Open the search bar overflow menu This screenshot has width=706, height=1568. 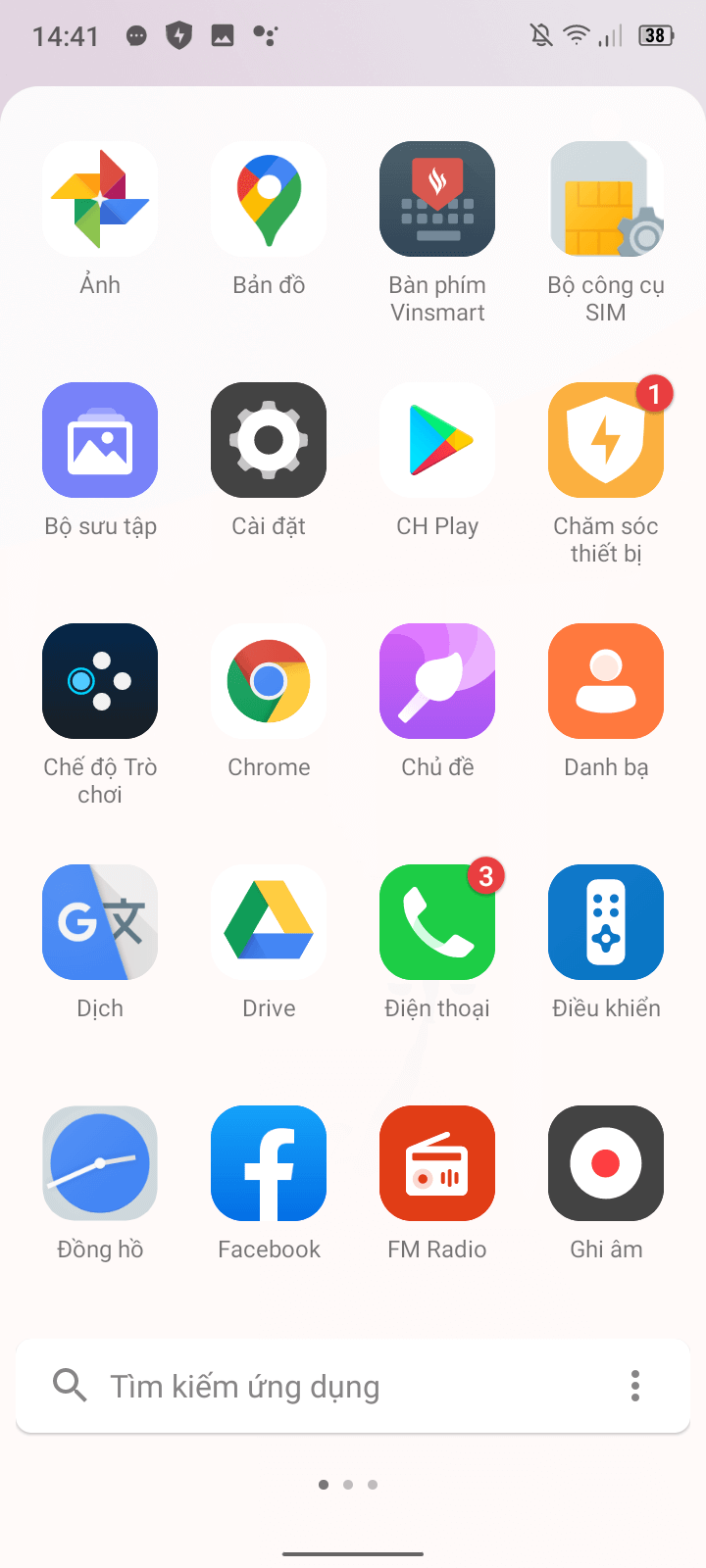pyautogui.click(x=635, y=1386)
